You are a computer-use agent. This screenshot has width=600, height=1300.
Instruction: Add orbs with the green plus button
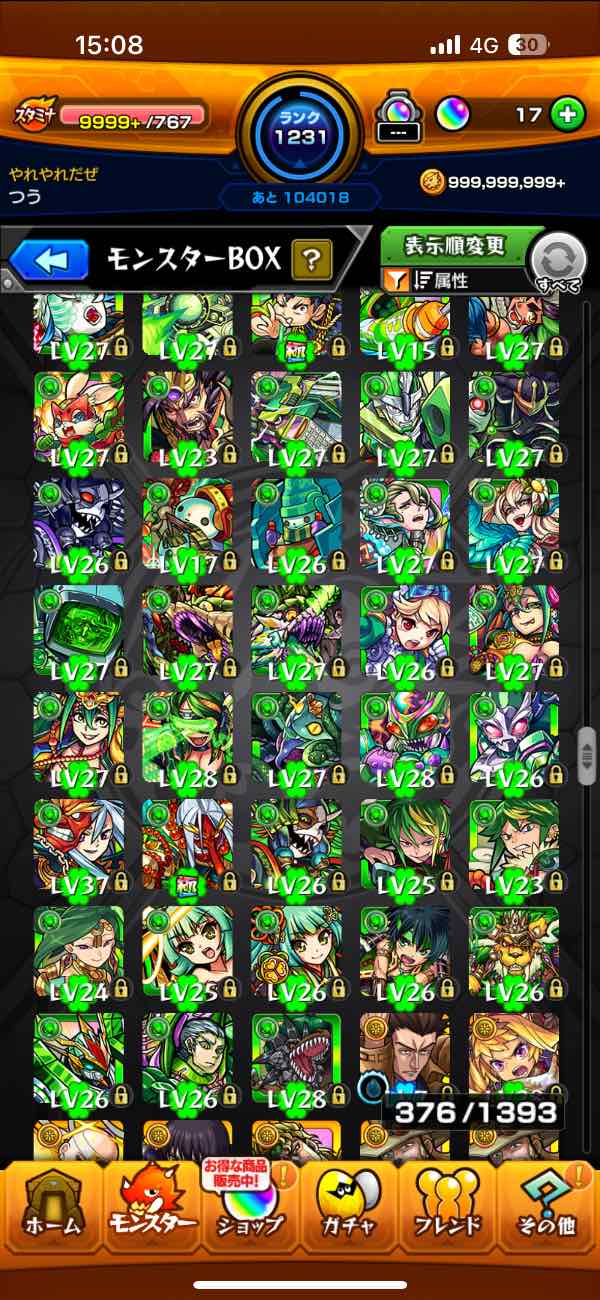tap(568, 115)
